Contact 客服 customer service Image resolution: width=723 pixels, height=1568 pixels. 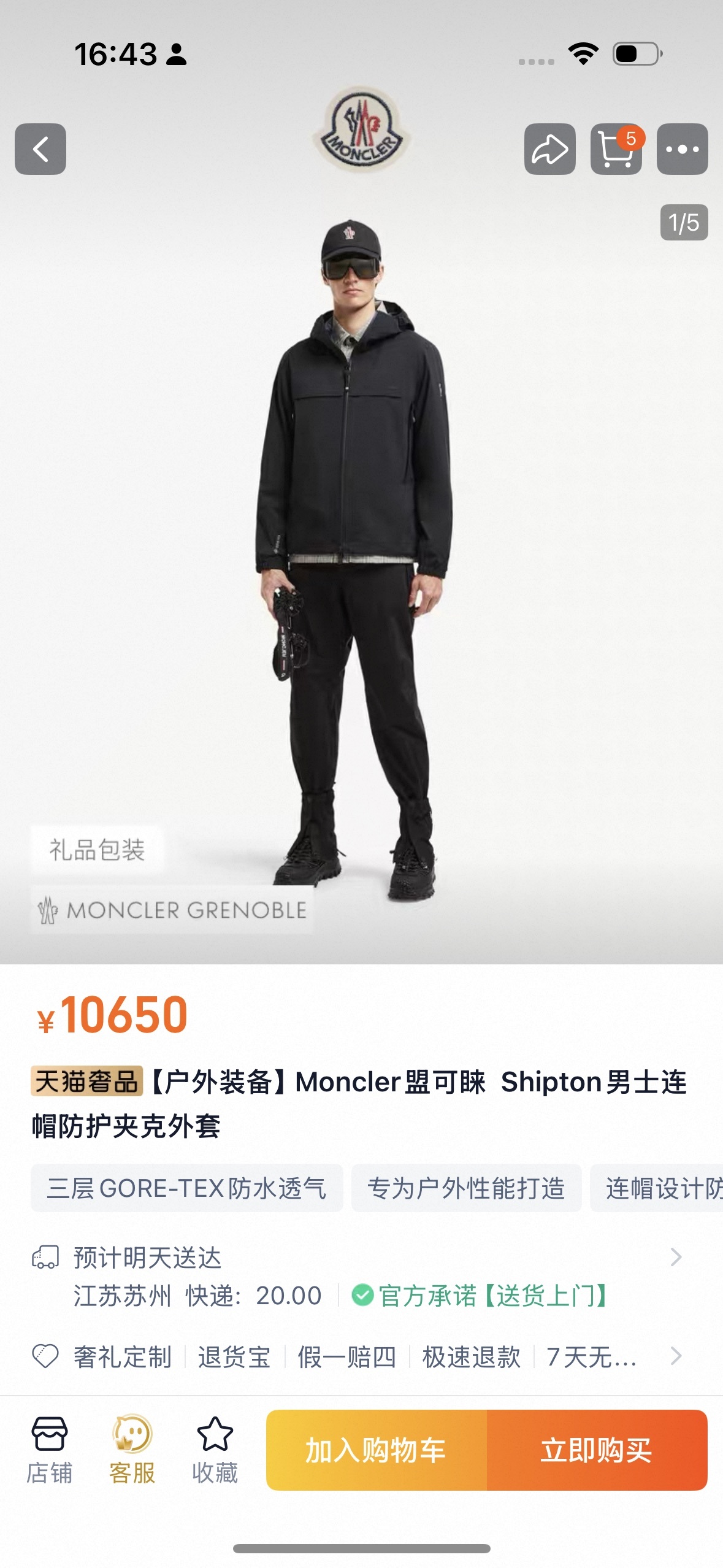click(132, 1450)
